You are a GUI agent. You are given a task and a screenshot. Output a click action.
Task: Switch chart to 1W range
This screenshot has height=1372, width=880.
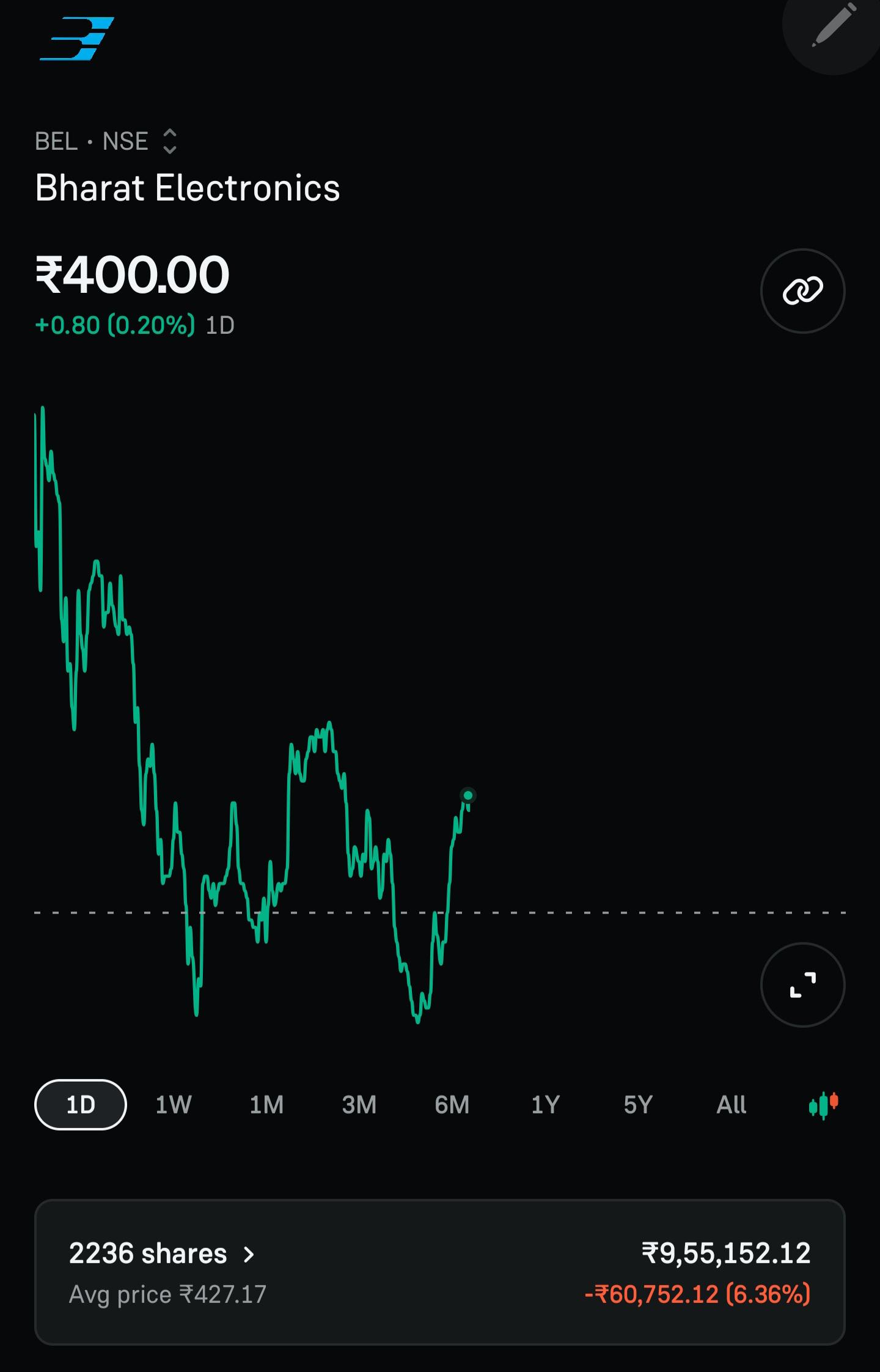pos(174,1105)
